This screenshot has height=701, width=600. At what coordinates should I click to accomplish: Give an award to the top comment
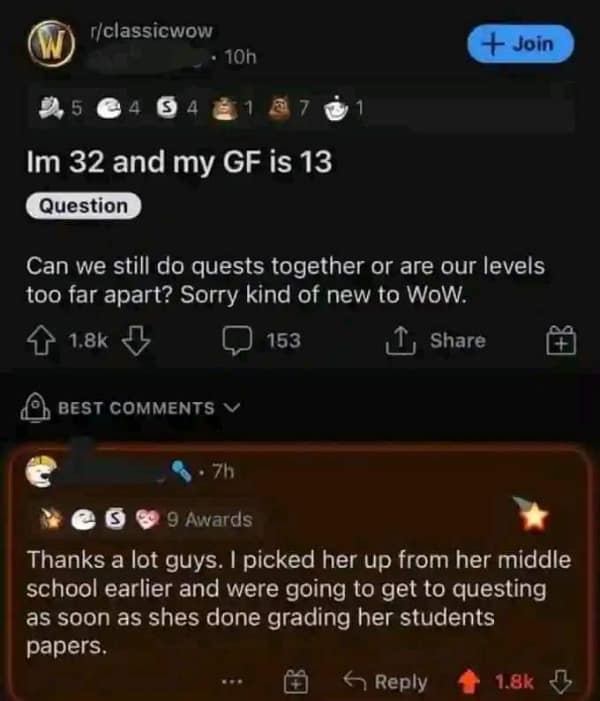(x=296, y=681)
